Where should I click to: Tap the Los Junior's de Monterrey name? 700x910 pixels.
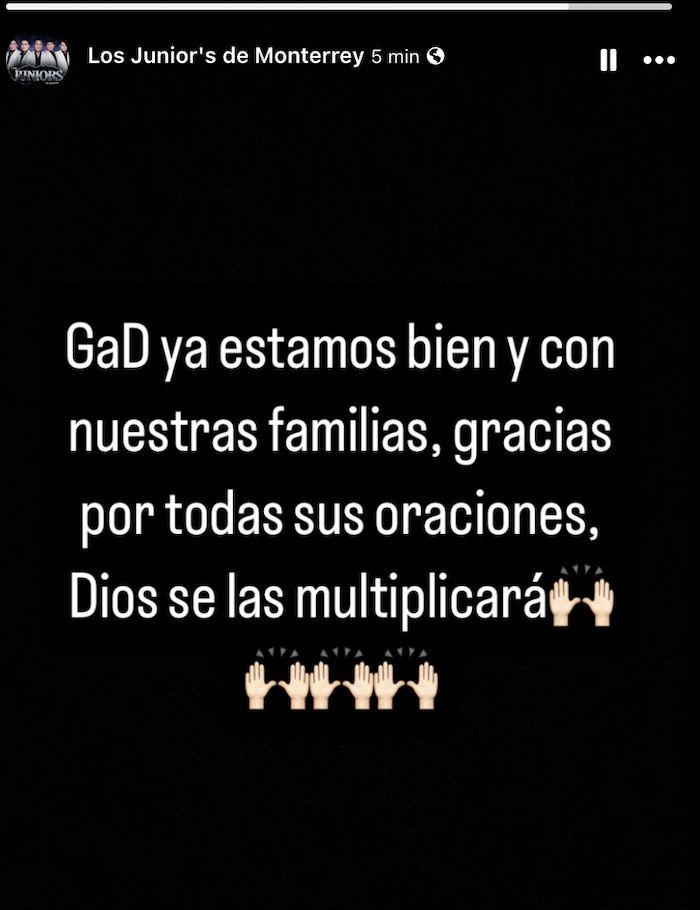click(x=225, y=57)
